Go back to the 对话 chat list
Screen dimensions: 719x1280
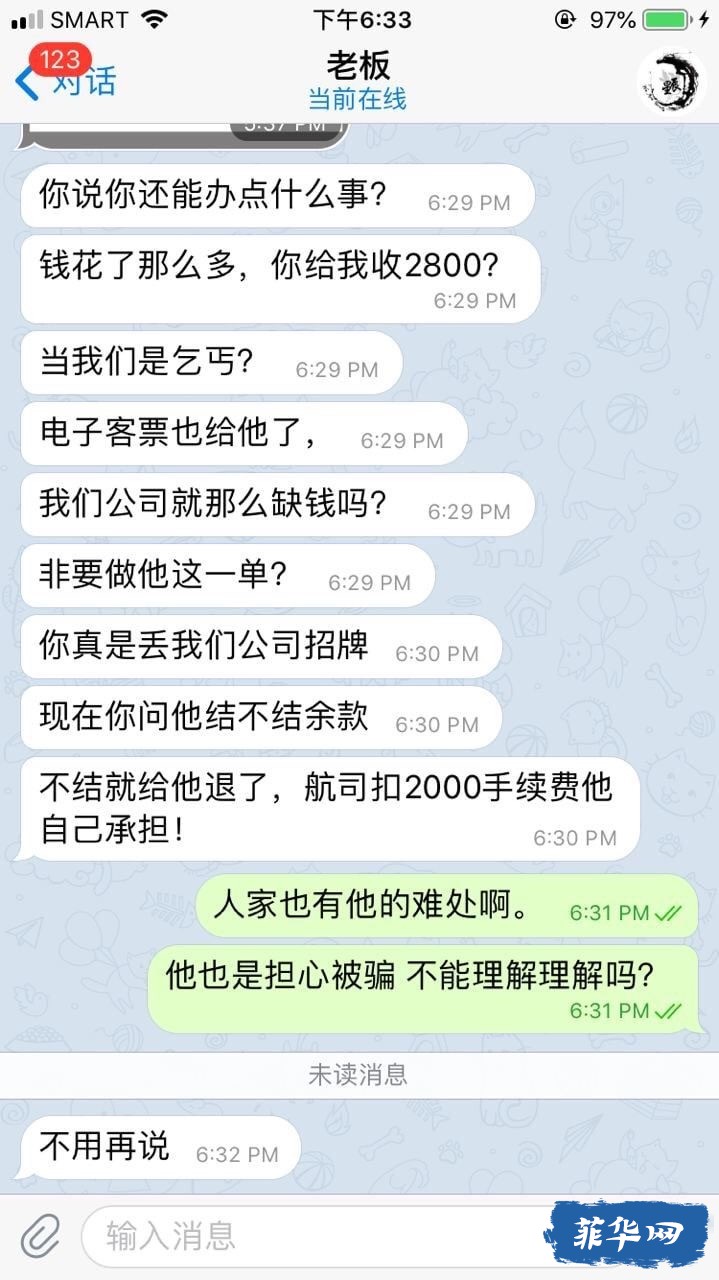click(x=66, y=80)
